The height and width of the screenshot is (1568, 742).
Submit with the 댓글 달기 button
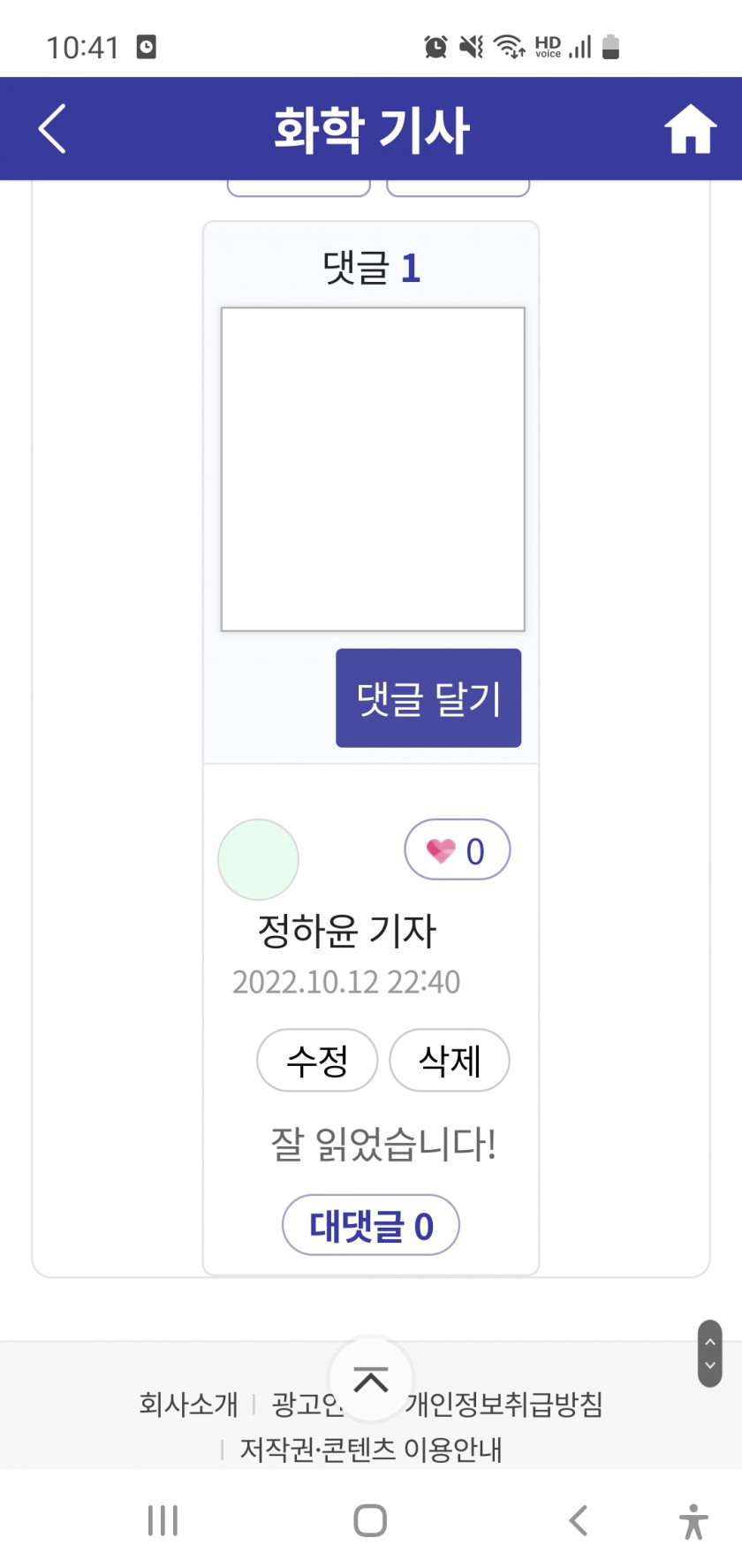pos(428,698)
